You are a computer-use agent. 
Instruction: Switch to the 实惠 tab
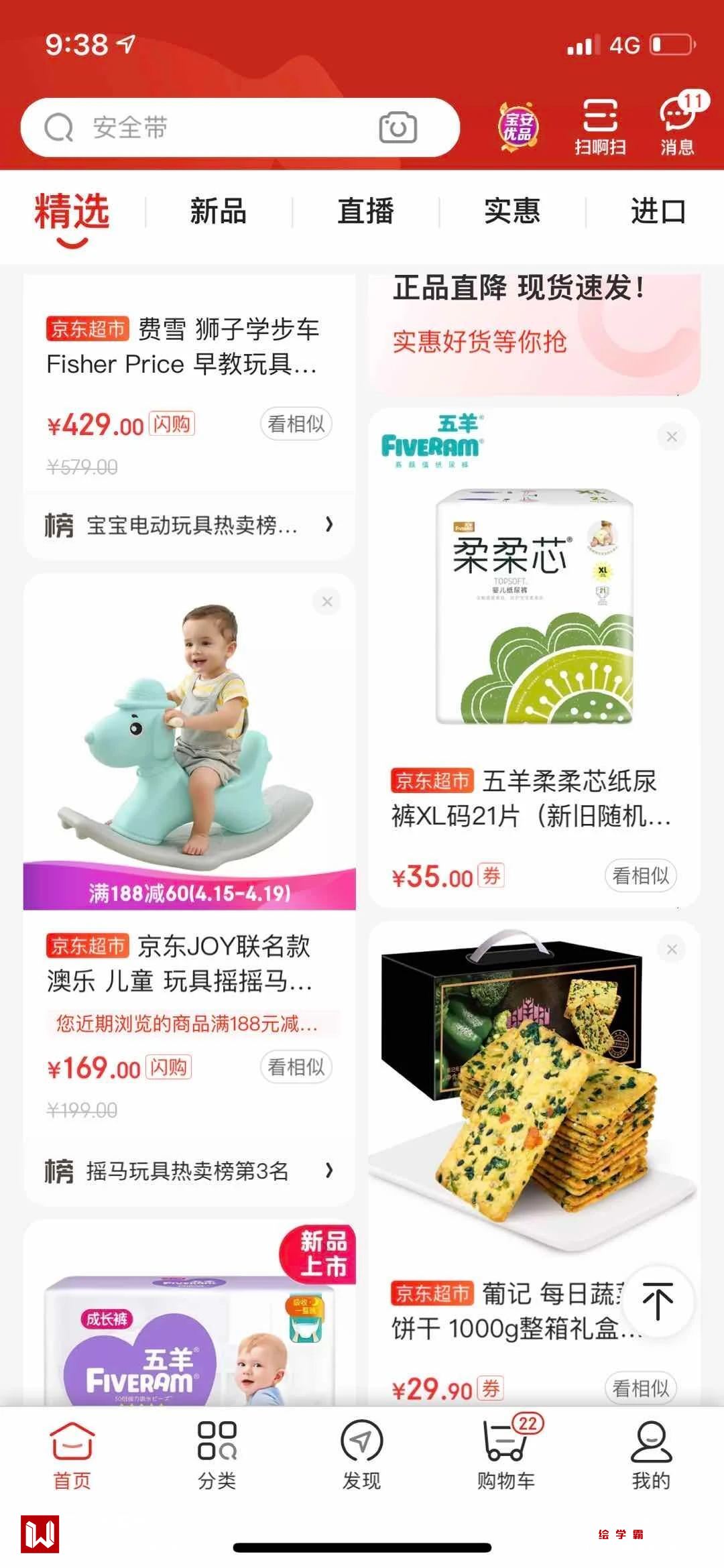click(x=512, y=211)
